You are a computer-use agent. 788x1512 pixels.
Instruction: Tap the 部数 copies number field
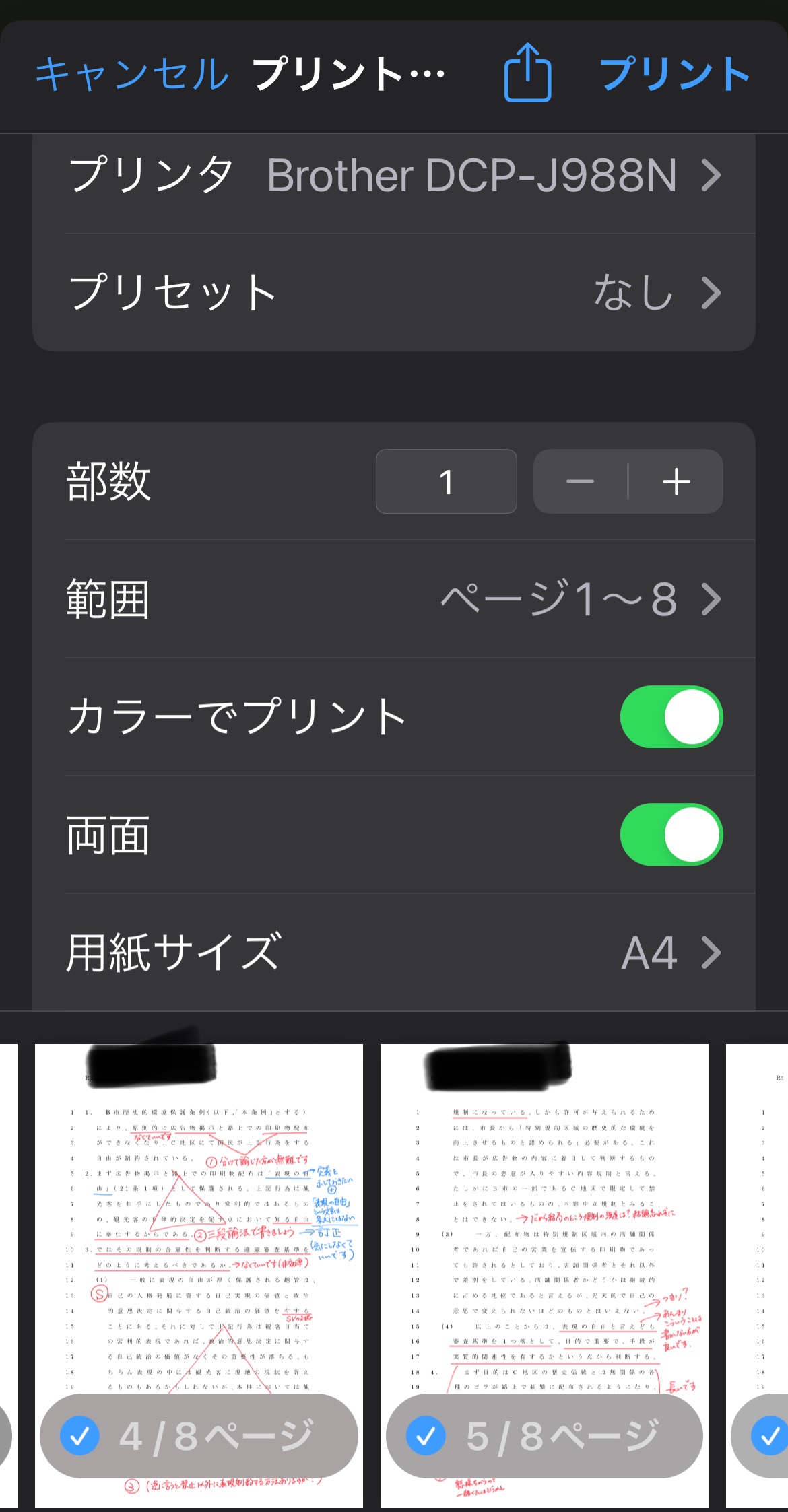(446, 482)
